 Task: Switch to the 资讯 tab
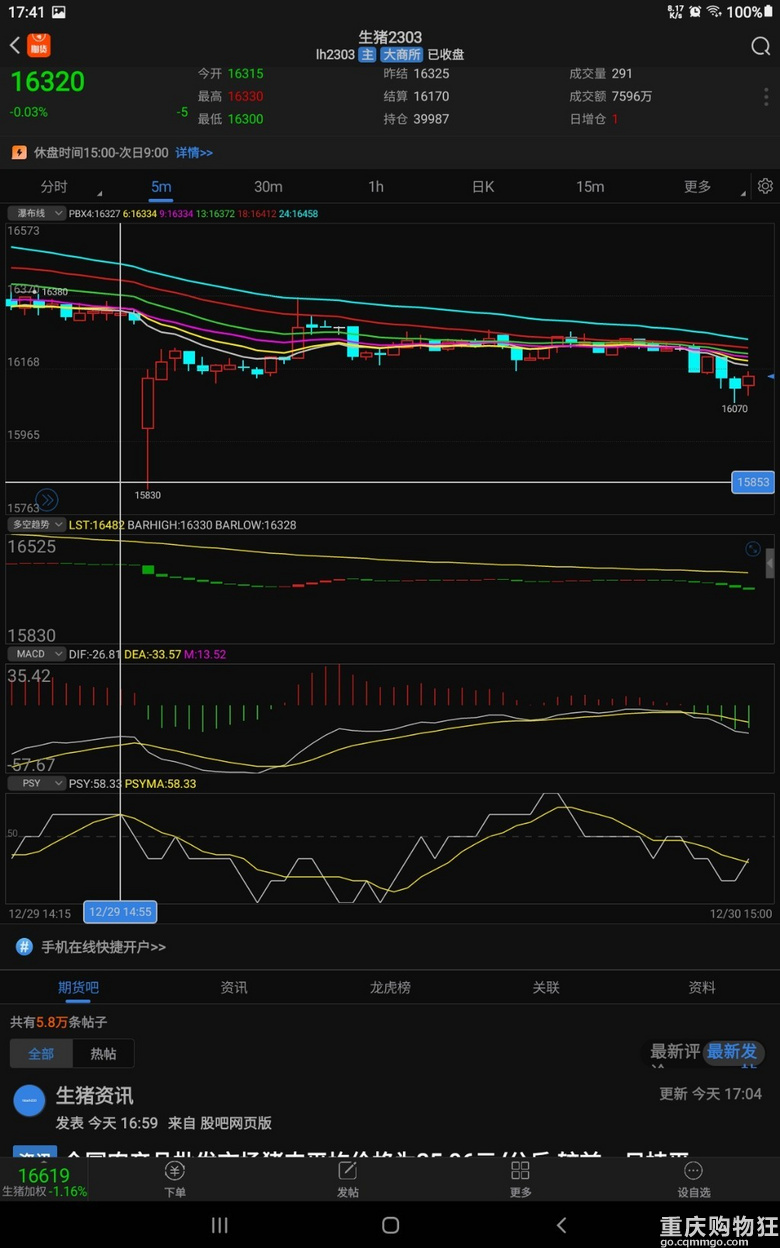tap(234, 988)
